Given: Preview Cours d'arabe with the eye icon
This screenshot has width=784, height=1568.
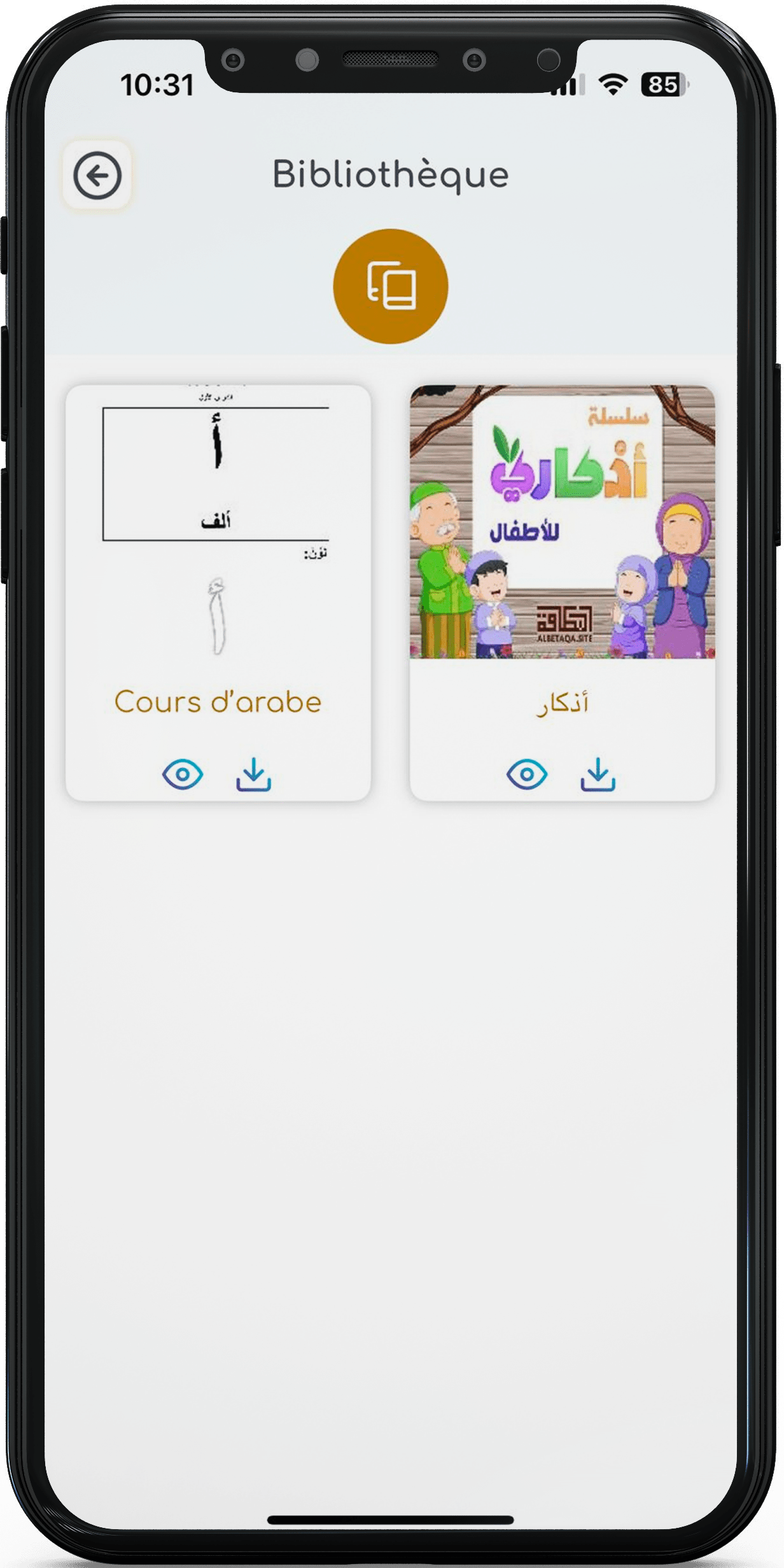Looking at the screenshot, I should click(183, 774).
